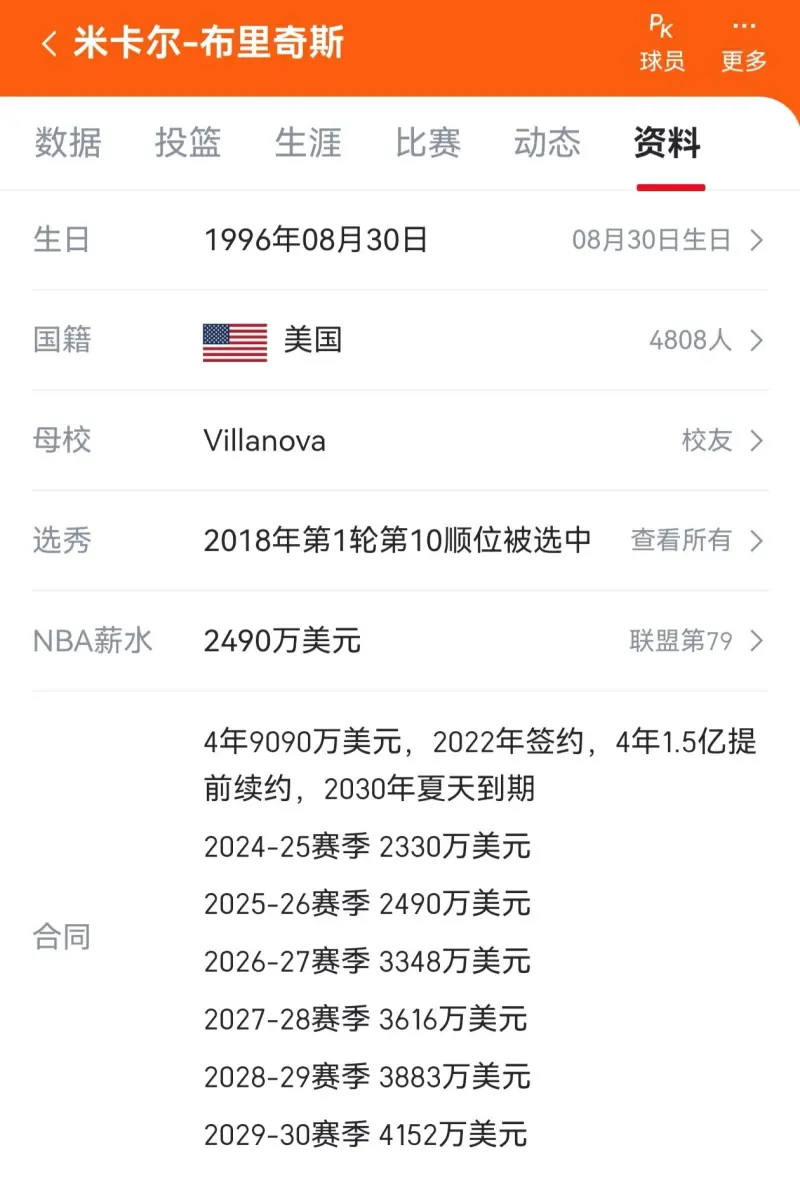Viewport: 800px width, 1178px height.
Task: Select the 资料 tab
Action: coord(668,143)
